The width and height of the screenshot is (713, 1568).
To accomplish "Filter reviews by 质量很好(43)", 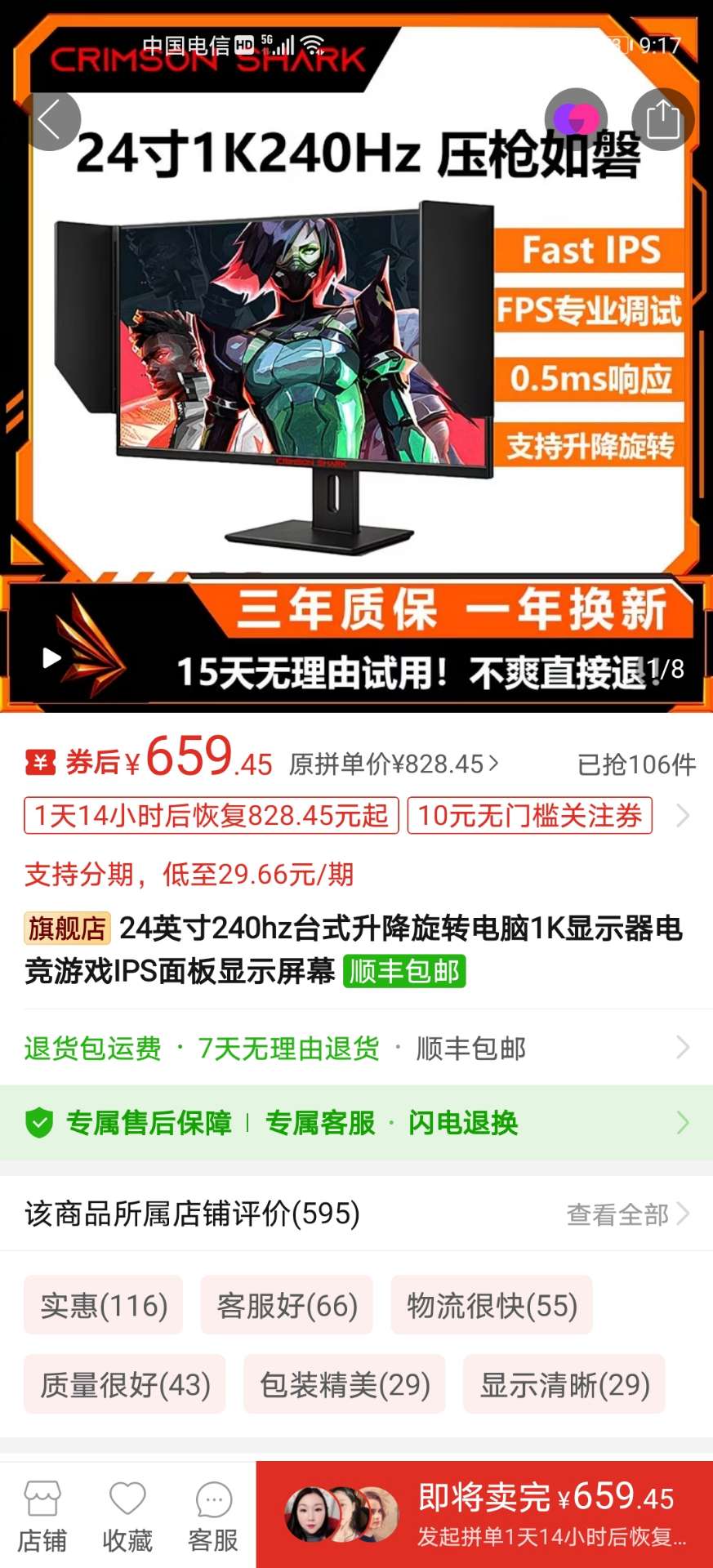I will (125, 1384).
